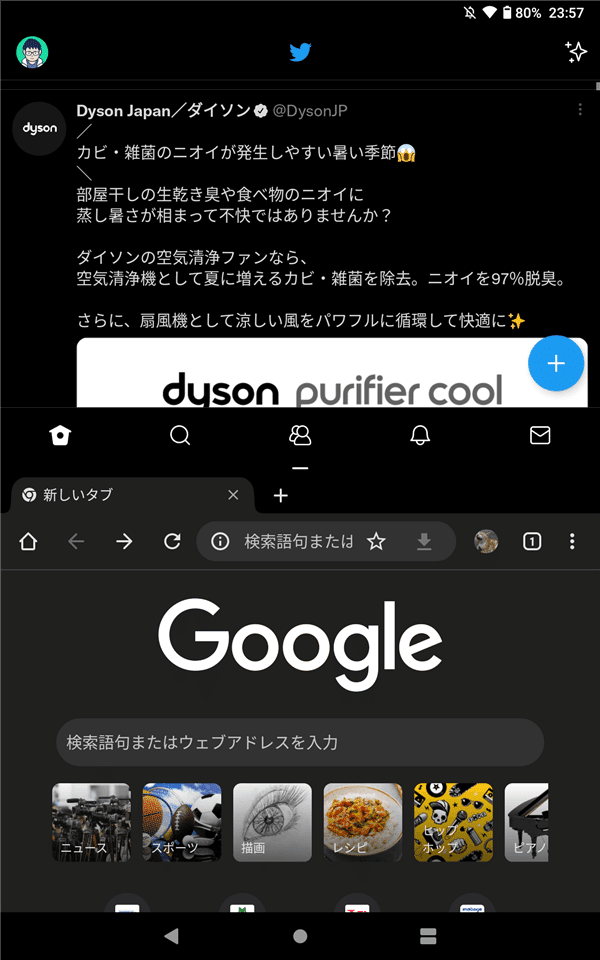The width and height of the screenshot is (600, 960).
Task: Bookmark page with star icon
Action: (x=376, y=542)
